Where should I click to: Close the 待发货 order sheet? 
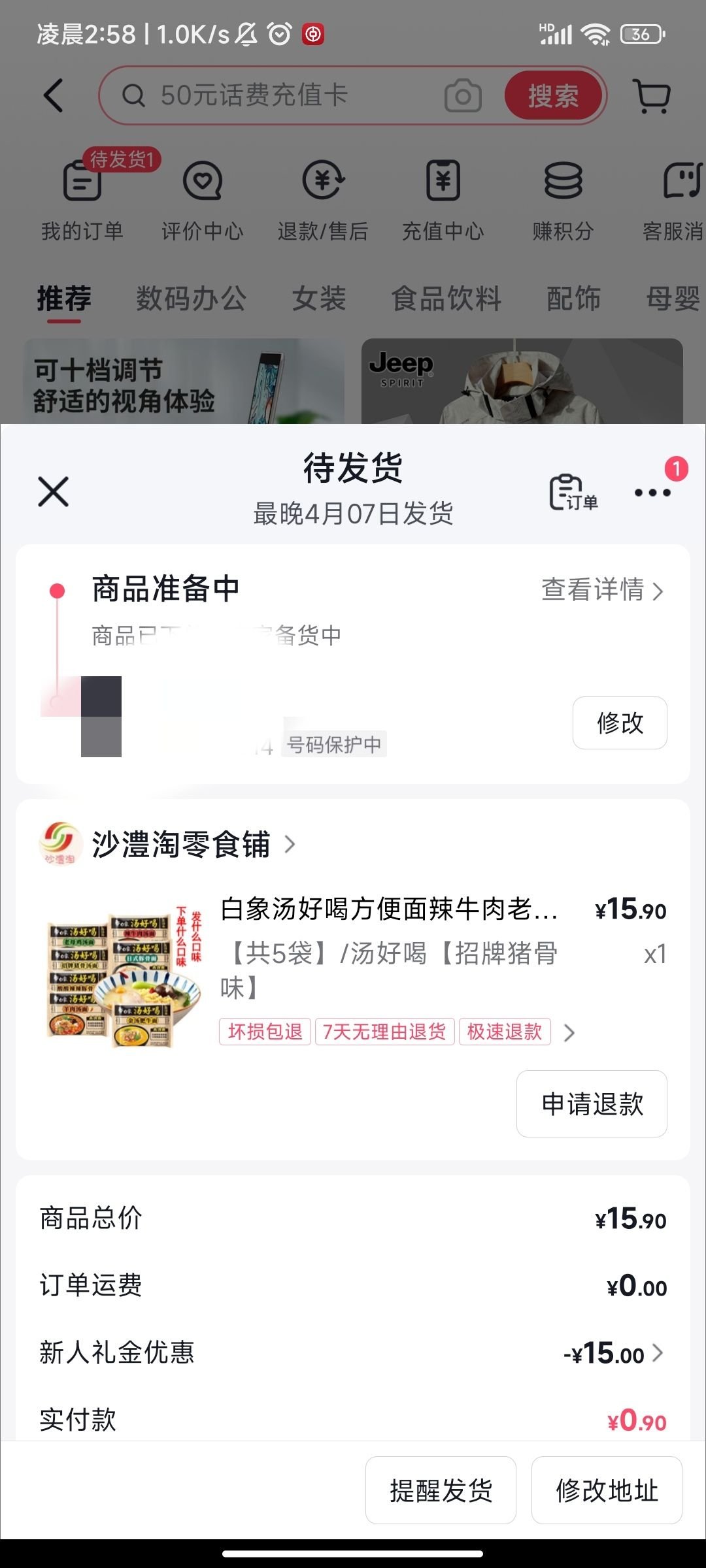pos(54,492)
